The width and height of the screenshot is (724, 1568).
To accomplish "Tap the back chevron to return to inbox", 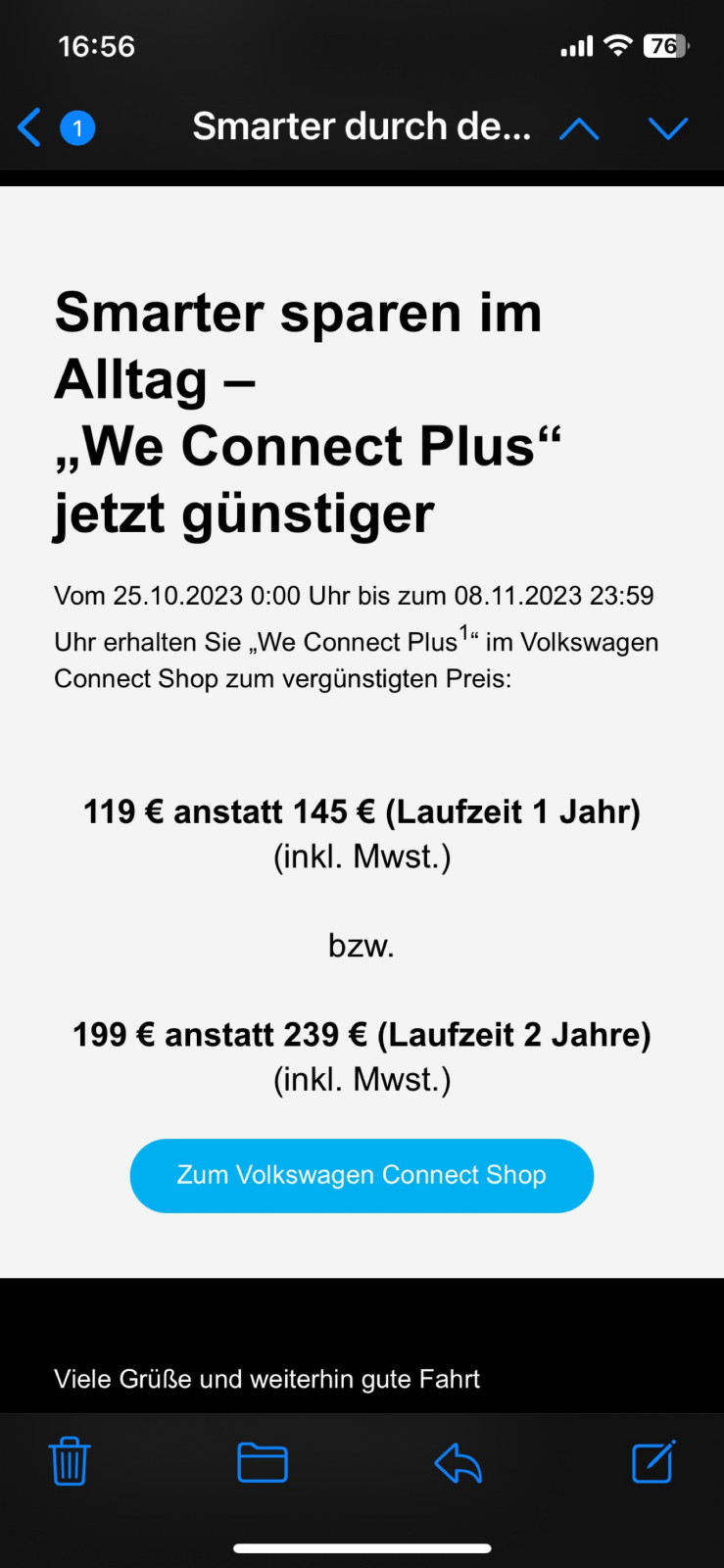I will point(27,127).
